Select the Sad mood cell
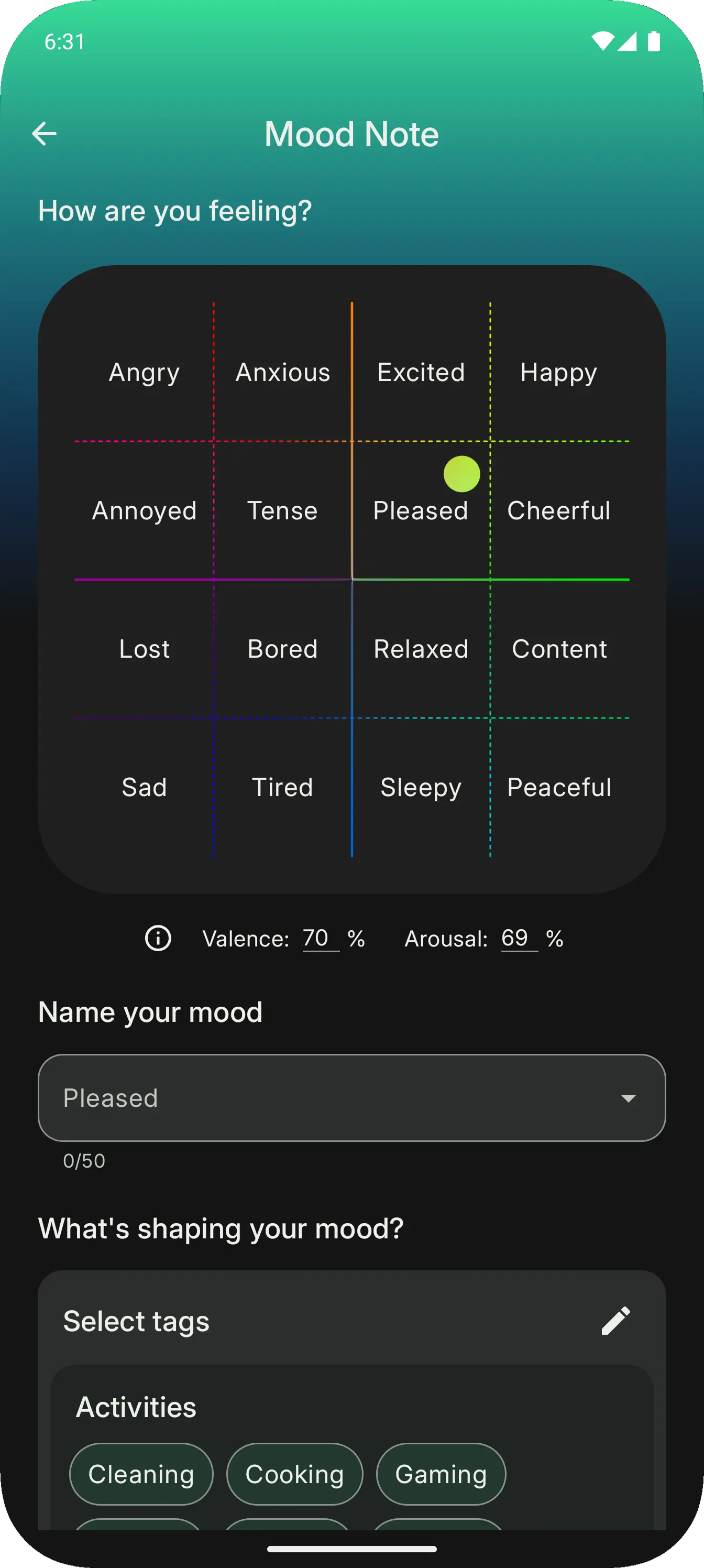Image resolution: width=704 pixels, height=1568 pixels. (x=144, y=787)
